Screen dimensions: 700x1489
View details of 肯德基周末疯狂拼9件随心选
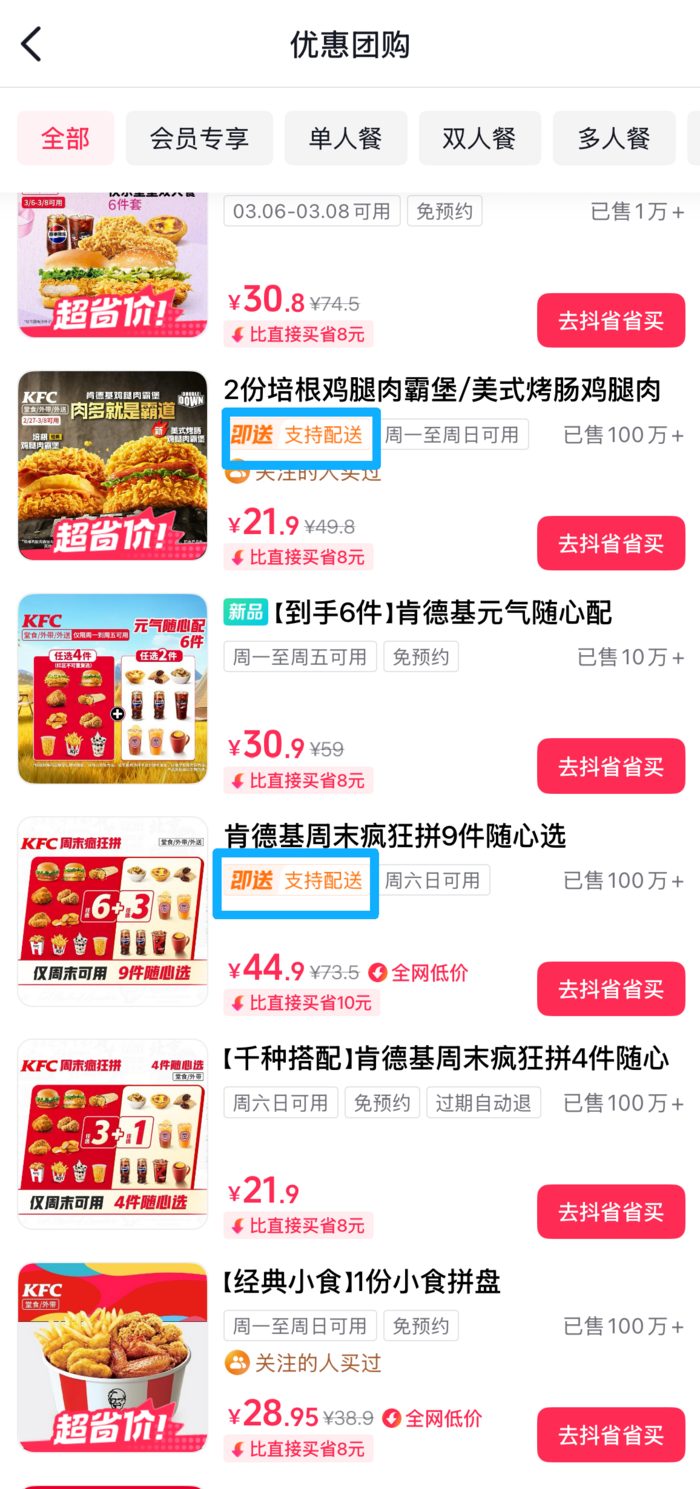coord(395,836)
